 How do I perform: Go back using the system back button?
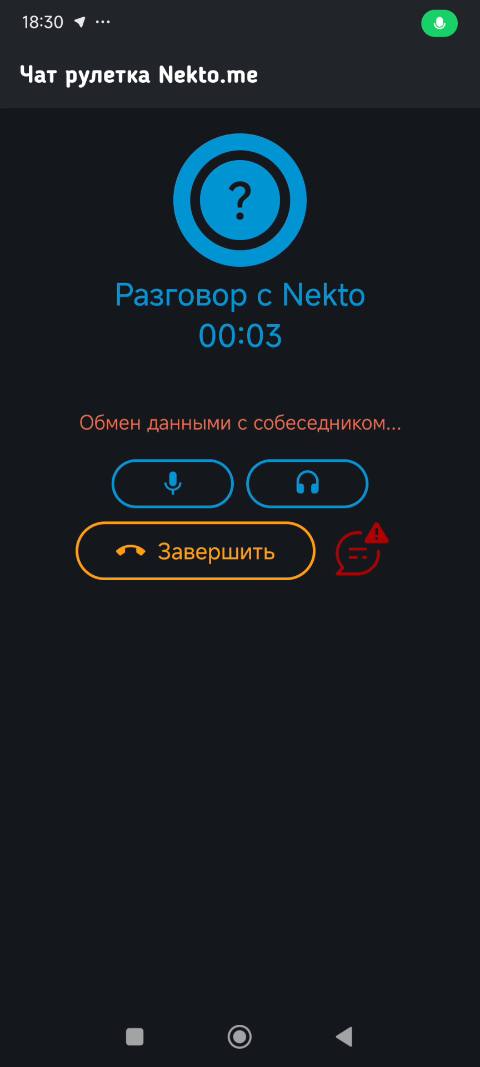pyautogui.click(x=344, y=1036)
